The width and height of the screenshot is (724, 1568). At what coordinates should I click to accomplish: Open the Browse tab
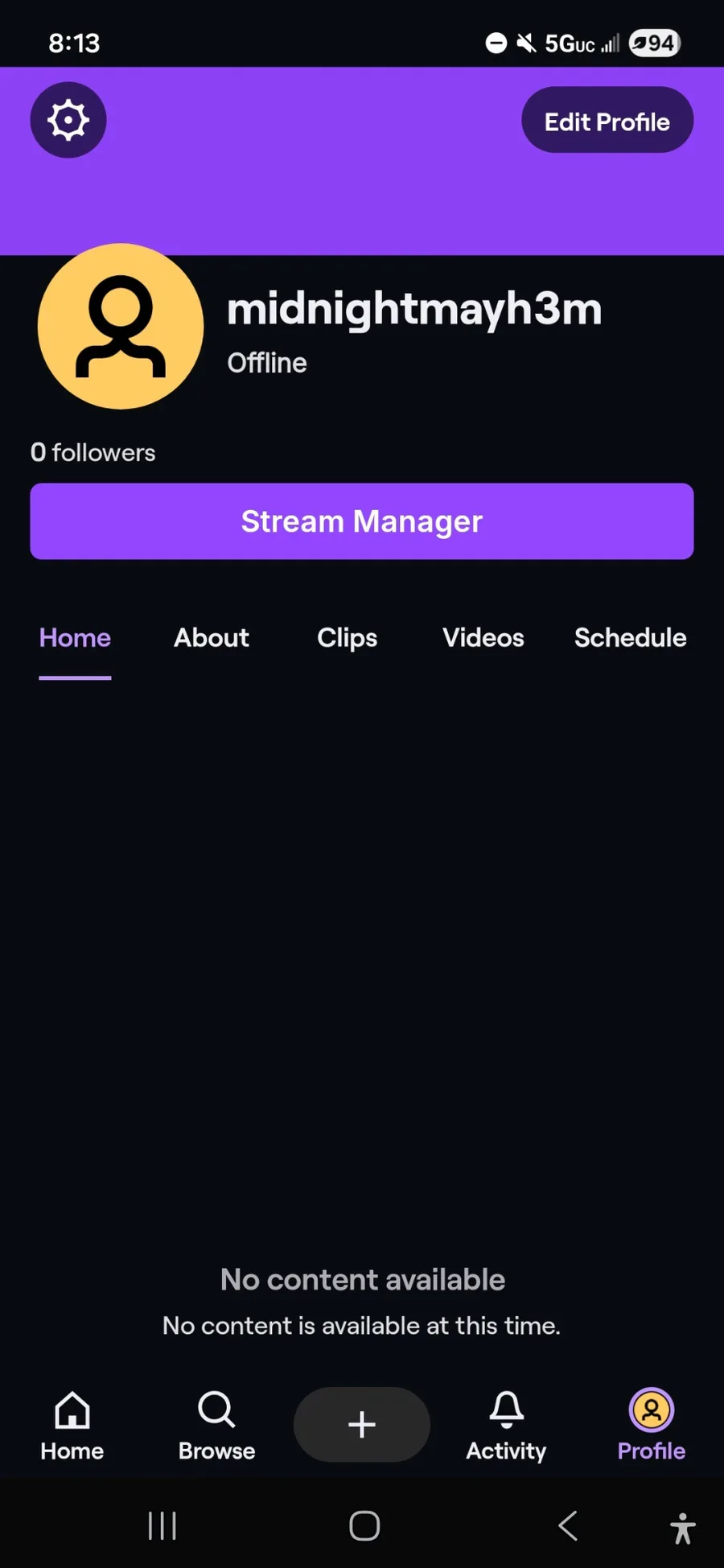tap(216, 1426)
